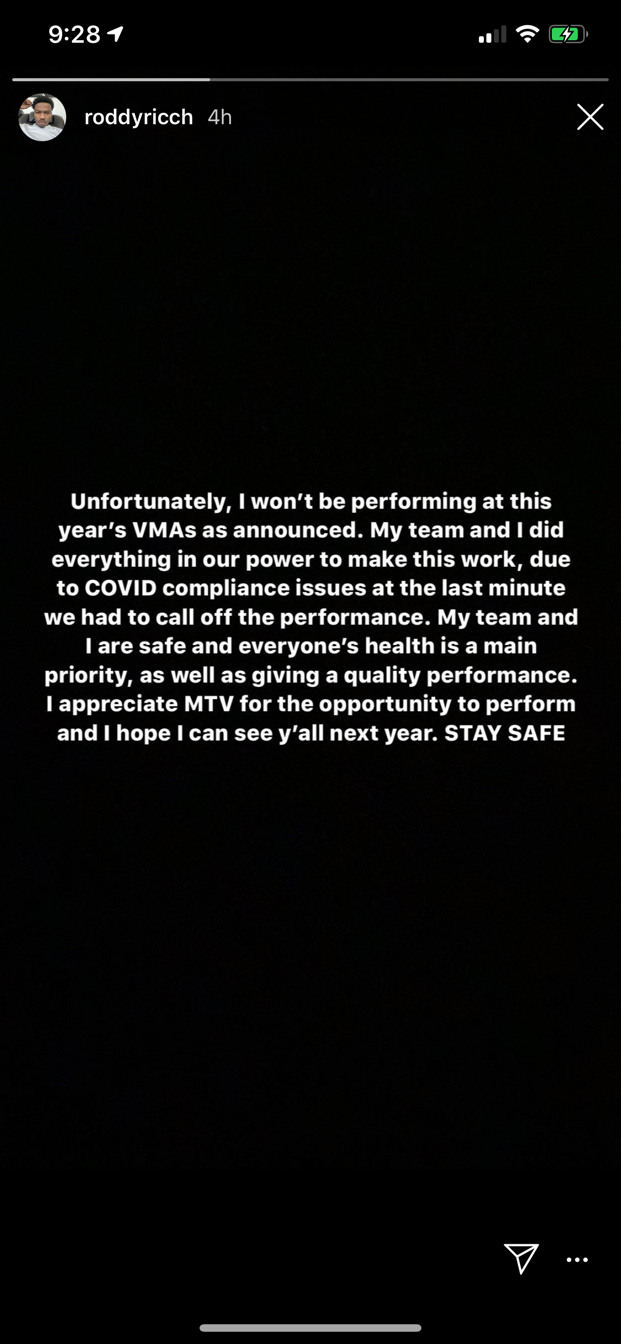Share this story via paper plane icon
Screen dimensions: 621x1344
coord(521,1258)
